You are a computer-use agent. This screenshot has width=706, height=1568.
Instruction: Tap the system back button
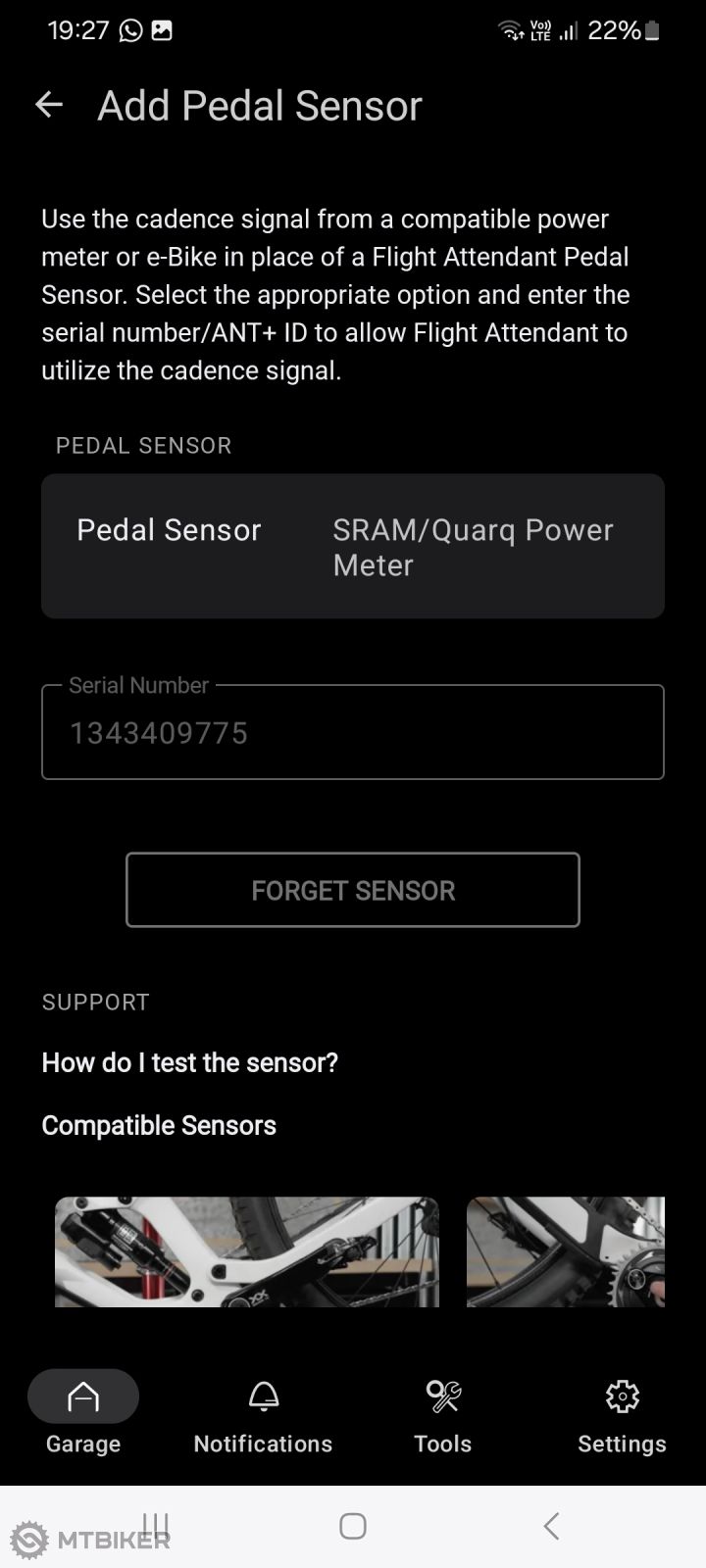(x=551, y=1526)
